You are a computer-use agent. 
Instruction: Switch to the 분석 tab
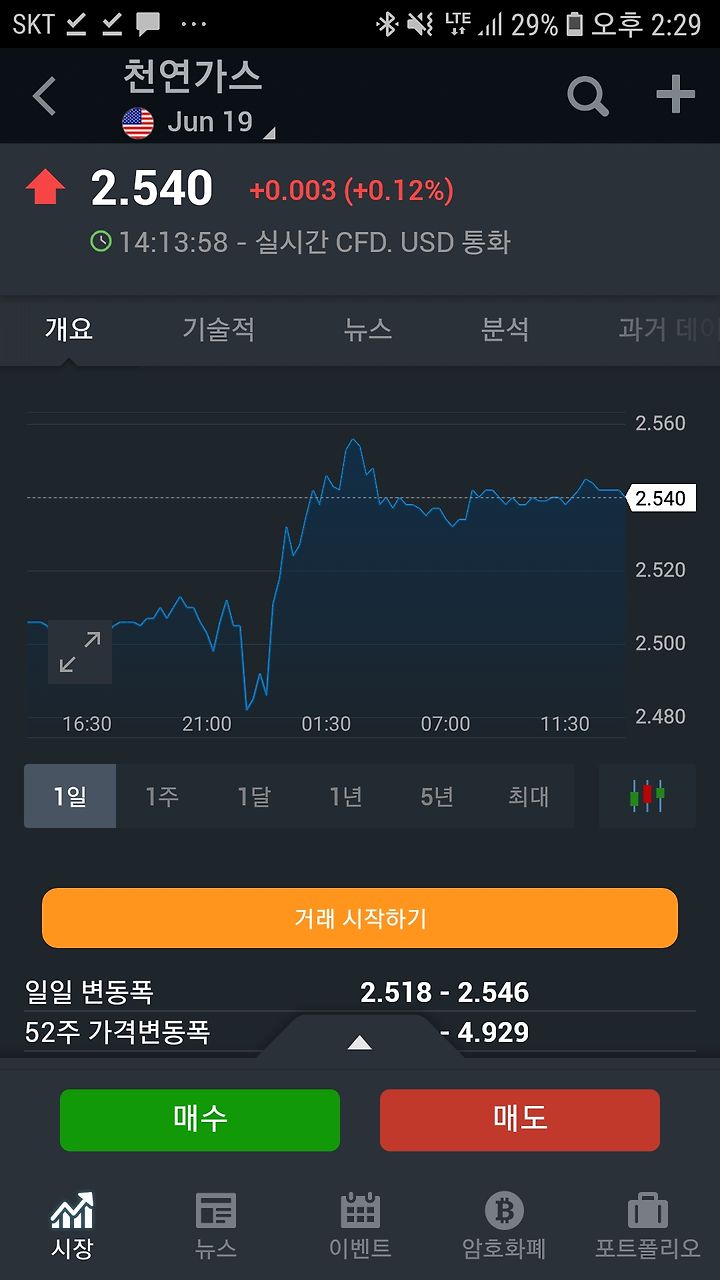(505, 329)
